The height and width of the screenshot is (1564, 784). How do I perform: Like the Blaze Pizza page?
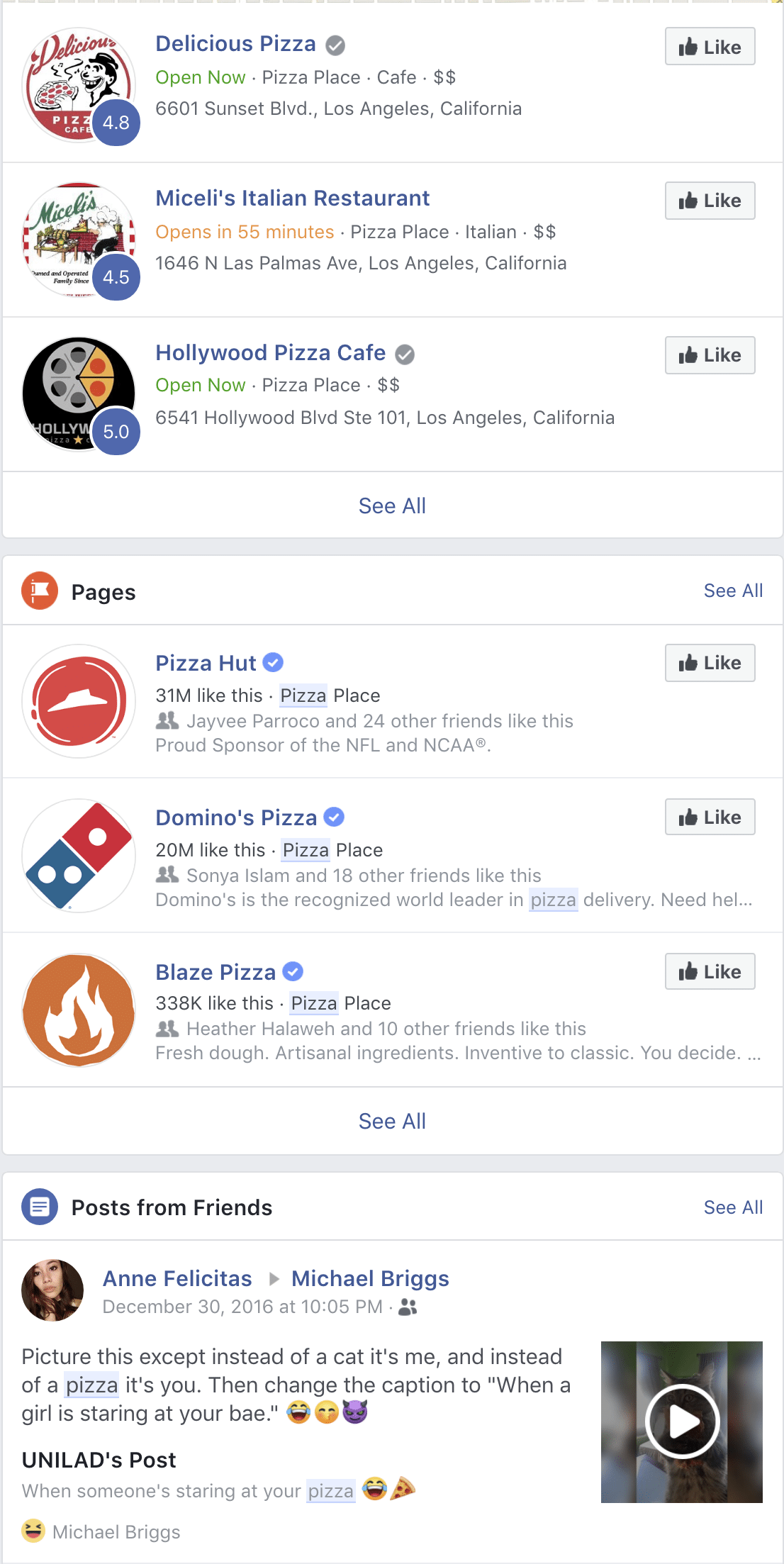(710, 971)
